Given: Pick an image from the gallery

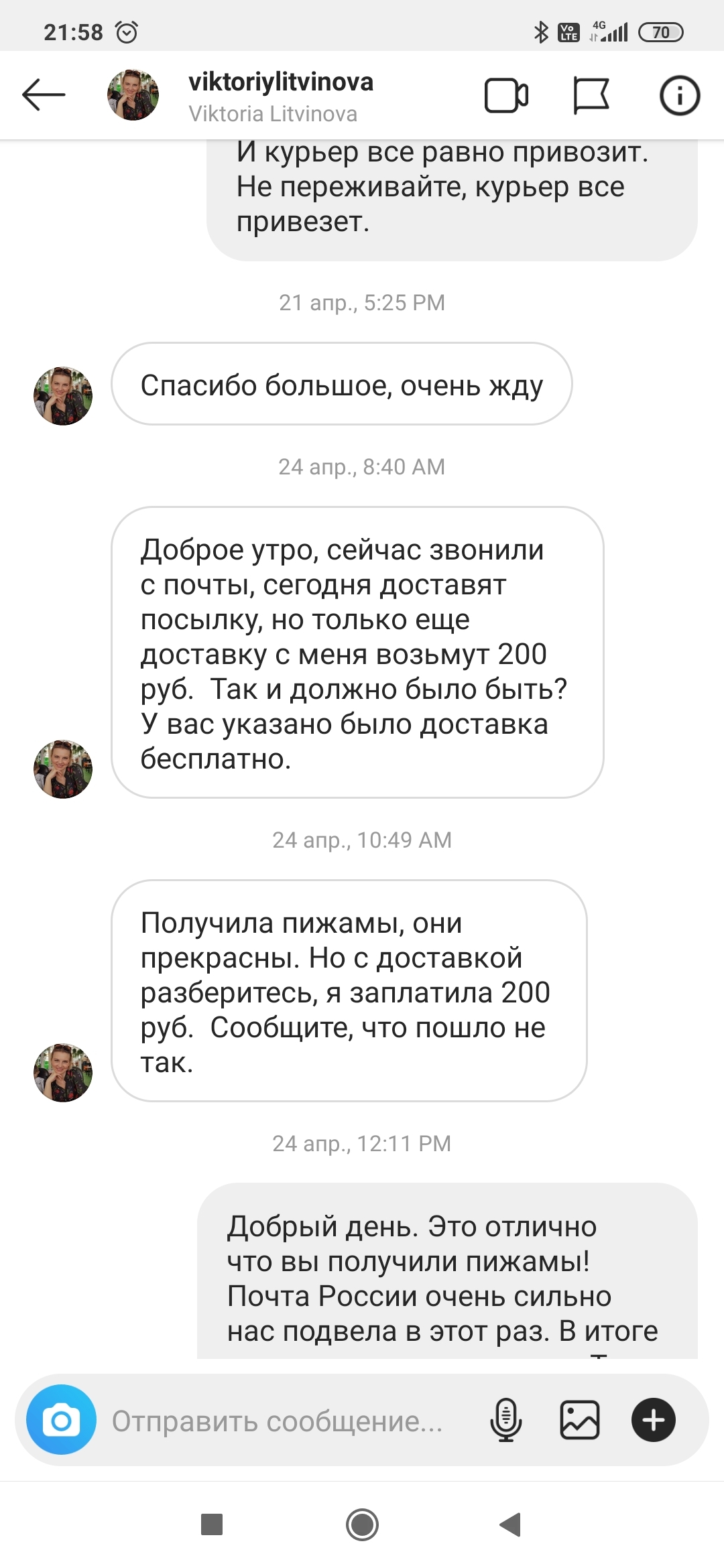Looking at the screenshot, I should click(579, 1420).
